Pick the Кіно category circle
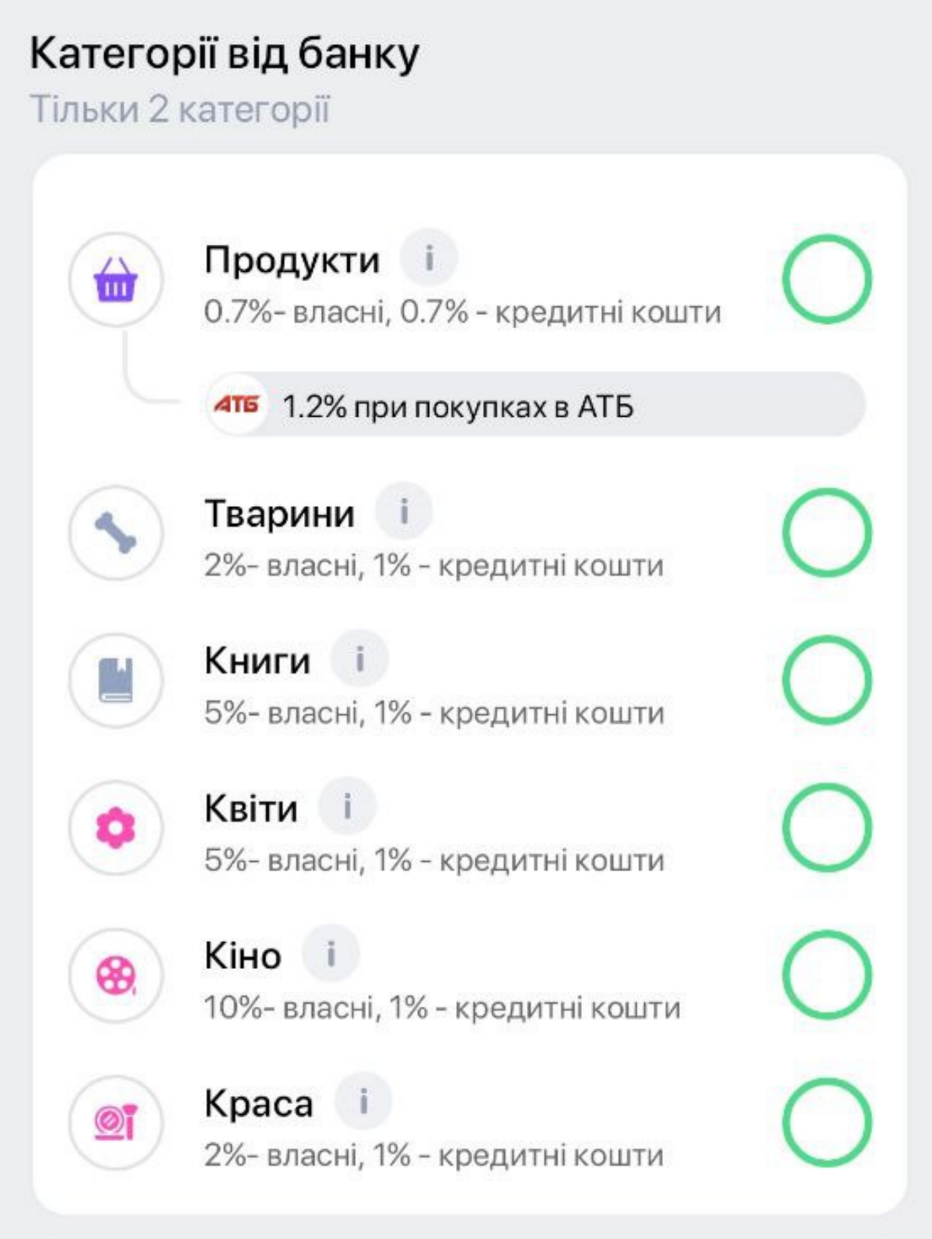 [826, 975]
